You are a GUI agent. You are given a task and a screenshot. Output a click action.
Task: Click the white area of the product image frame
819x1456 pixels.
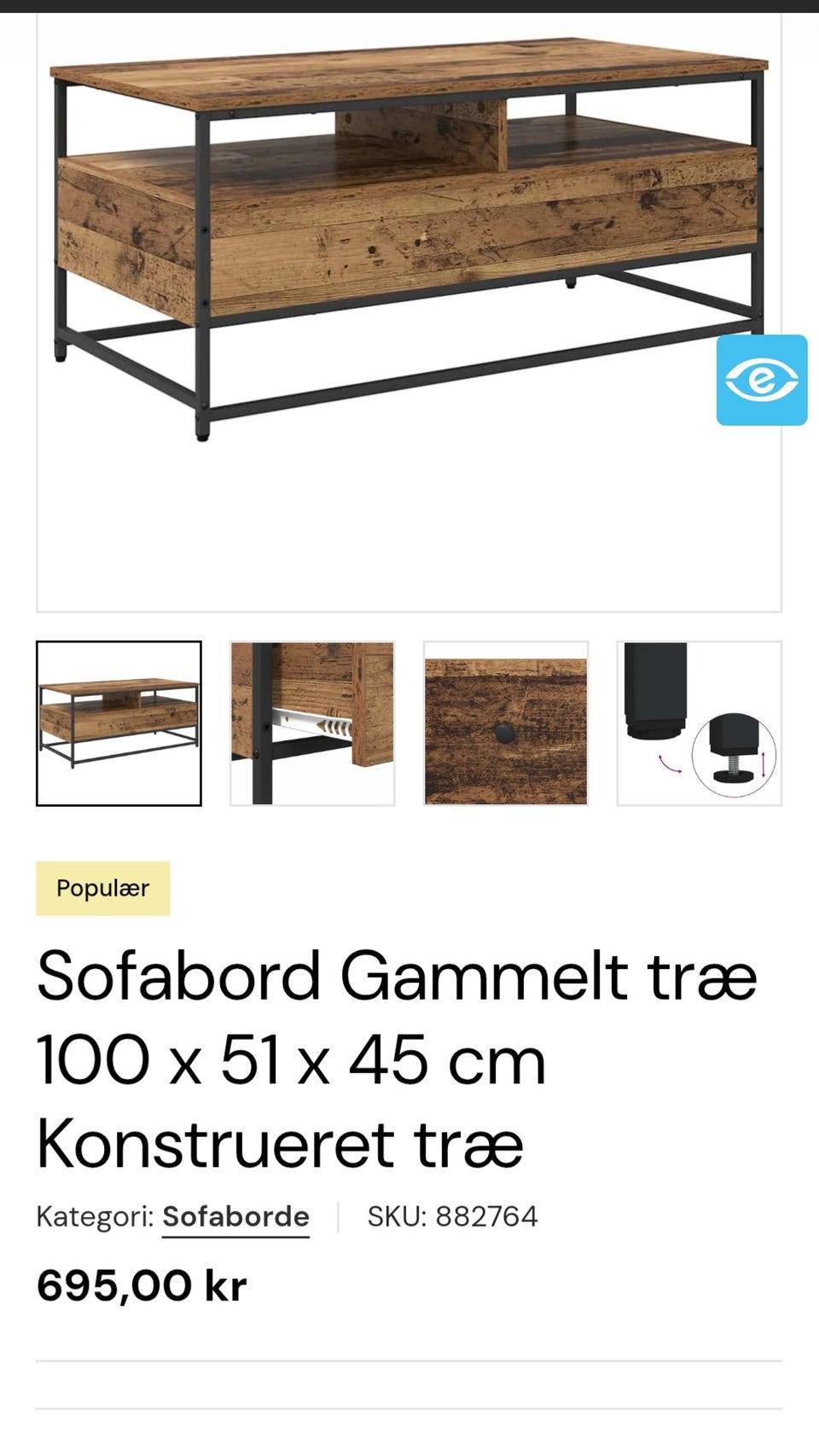click(409, 537)
